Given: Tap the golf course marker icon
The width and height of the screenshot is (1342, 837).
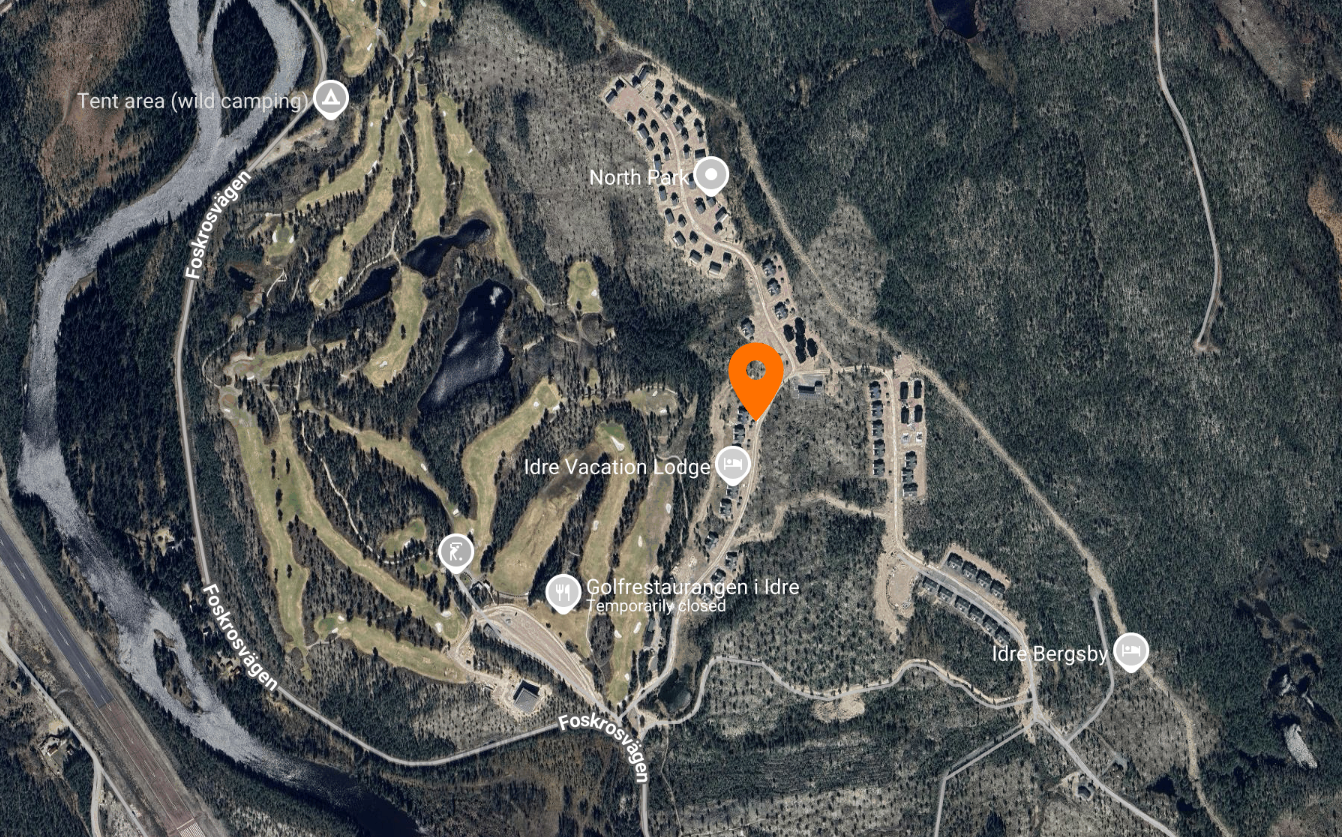Looking at the screenshot, I should click(x=455, y=551).
